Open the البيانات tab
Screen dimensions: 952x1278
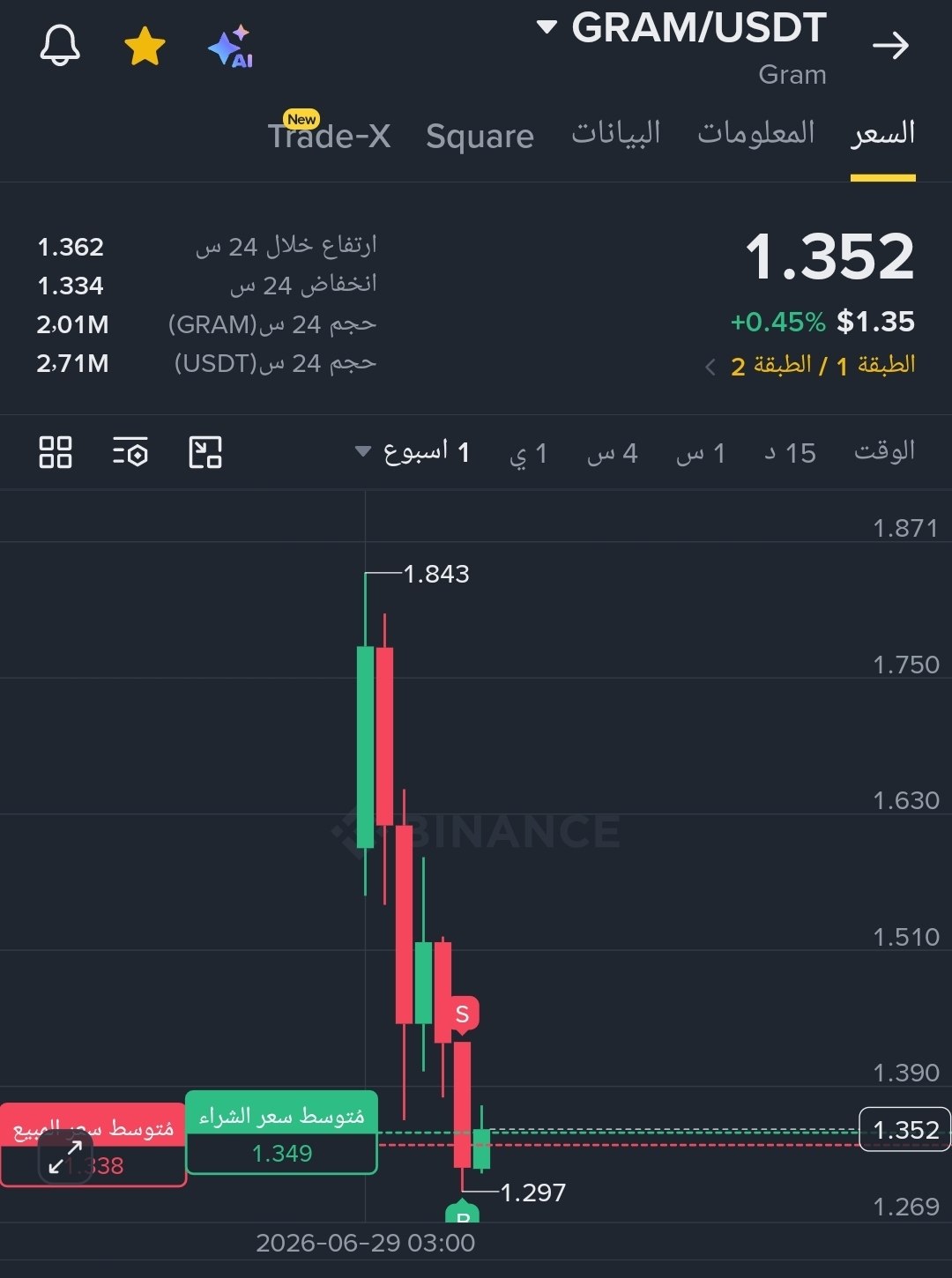pyautogui.click(x=616, y=134)
